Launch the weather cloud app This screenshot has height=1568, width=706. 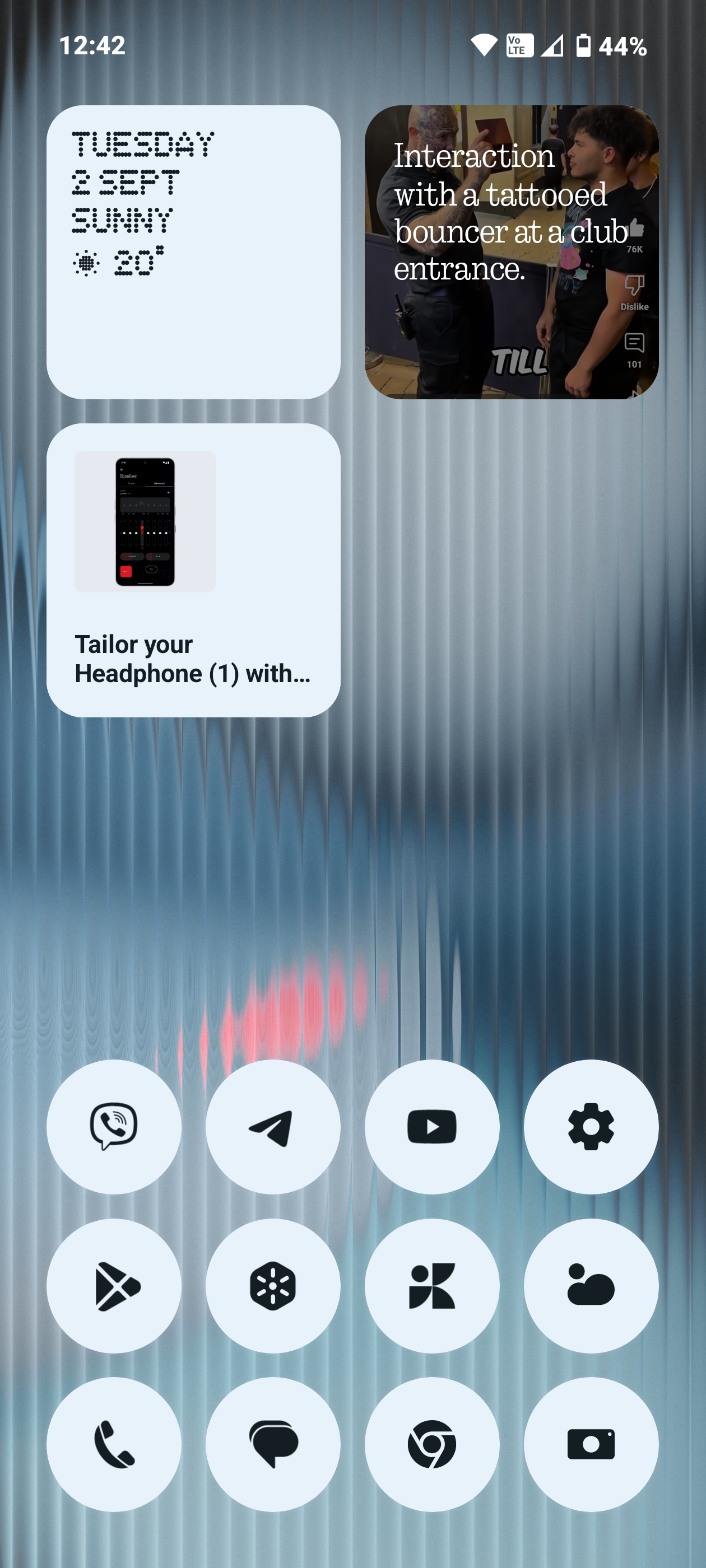click(591, 1285)
